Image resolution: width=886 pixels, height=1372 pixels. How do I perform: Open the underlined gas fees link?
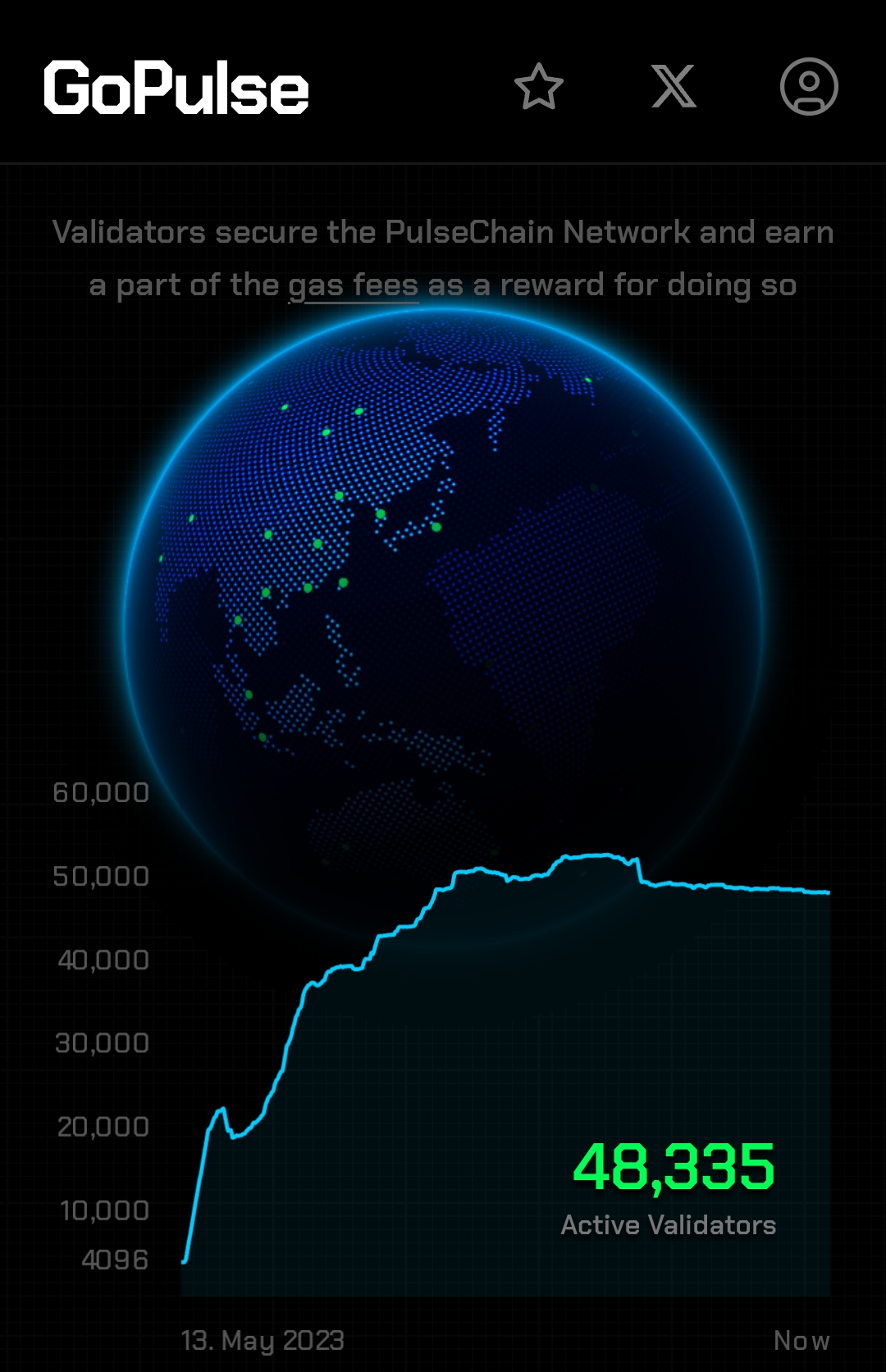[x=354, y=285]
